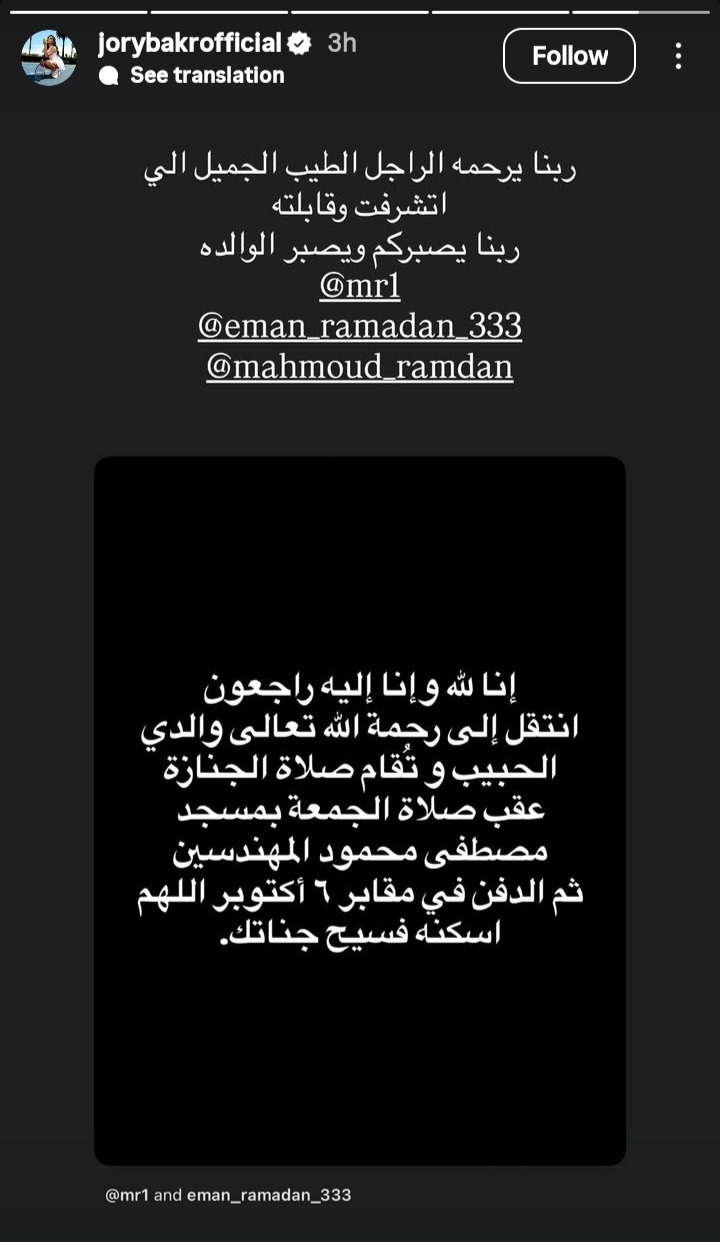
Task: Open the @mahmoud_ramdan mention
Action: [360, 366]
